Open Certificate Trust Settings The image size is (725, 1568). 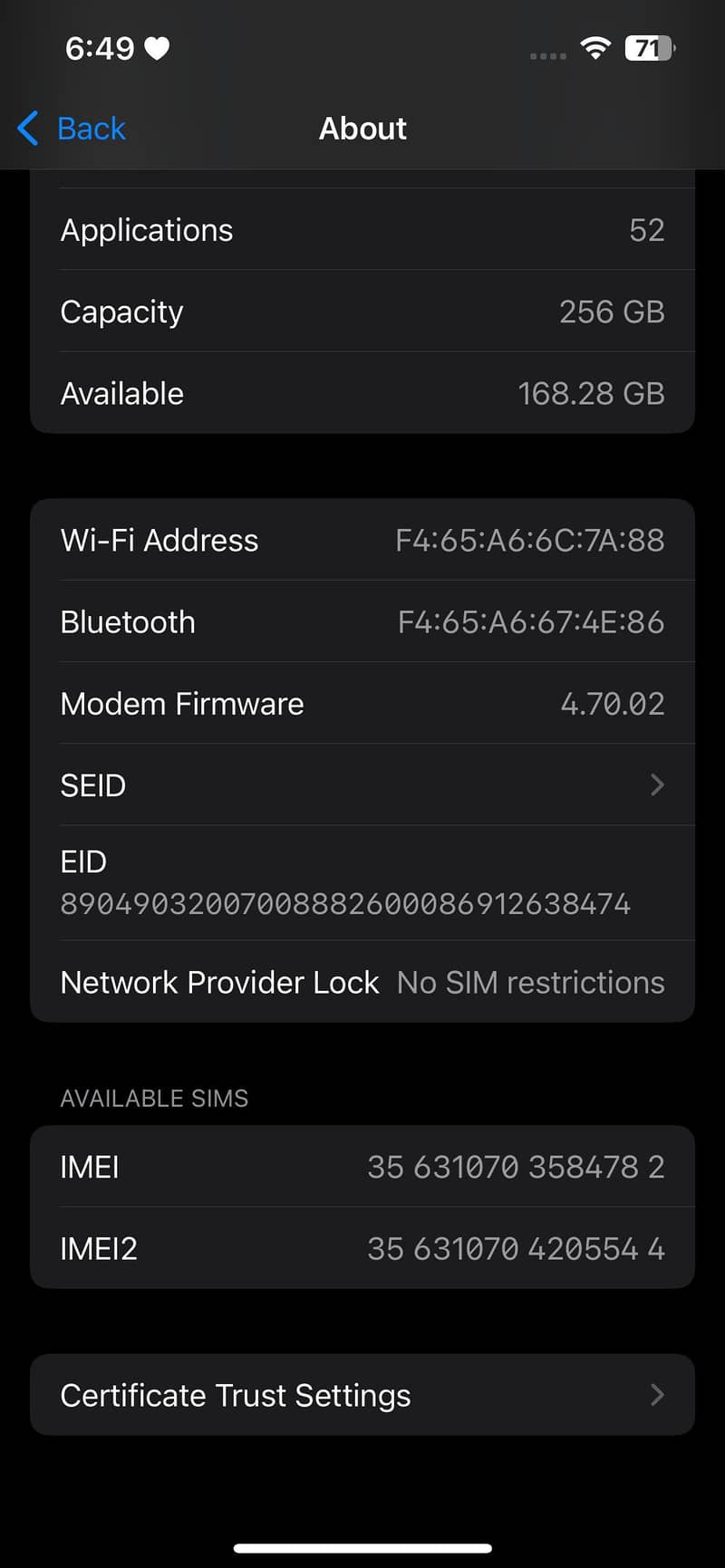coord(362,1395)
